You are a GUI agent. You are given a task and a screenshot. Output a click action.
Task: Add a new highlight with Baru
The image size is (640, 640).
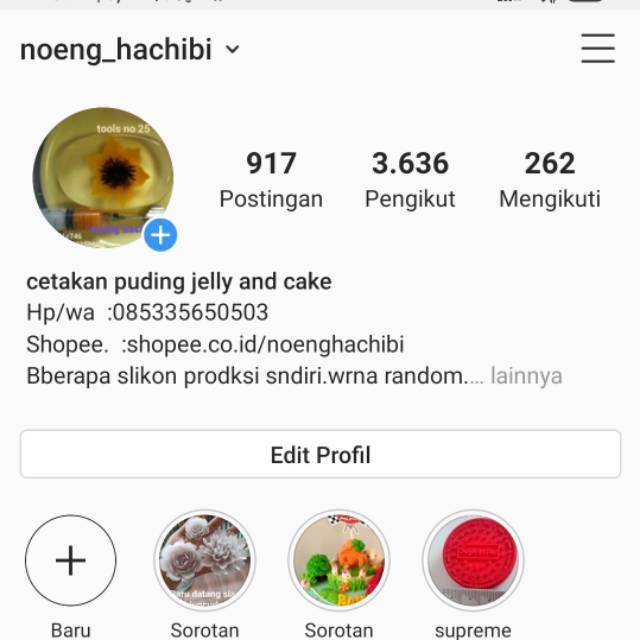pyautogui.click(x=71, y=561)
